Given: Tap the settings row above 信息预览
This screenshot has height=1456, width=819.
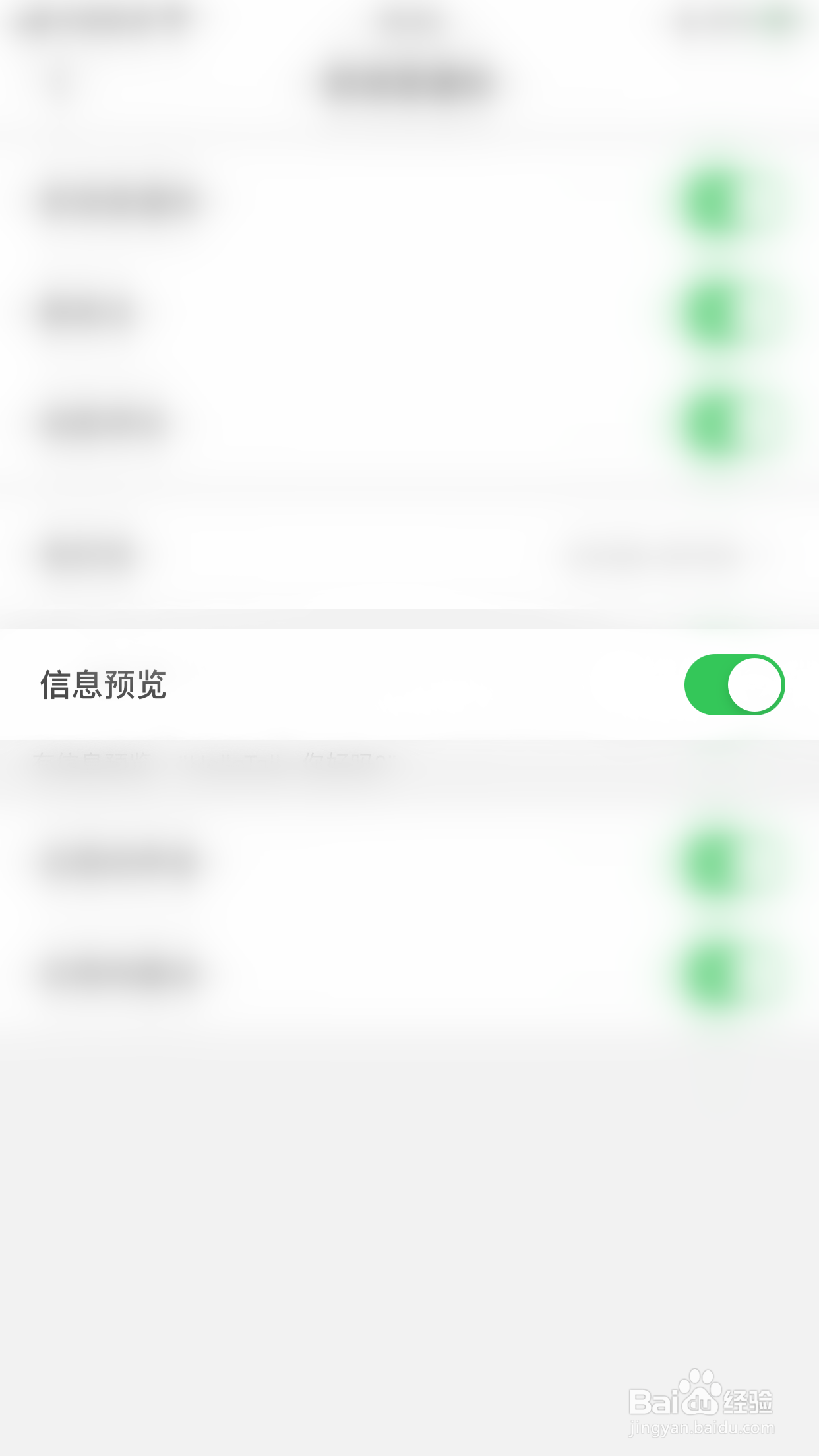Looking at the screenshot, I should coord(409,553).
